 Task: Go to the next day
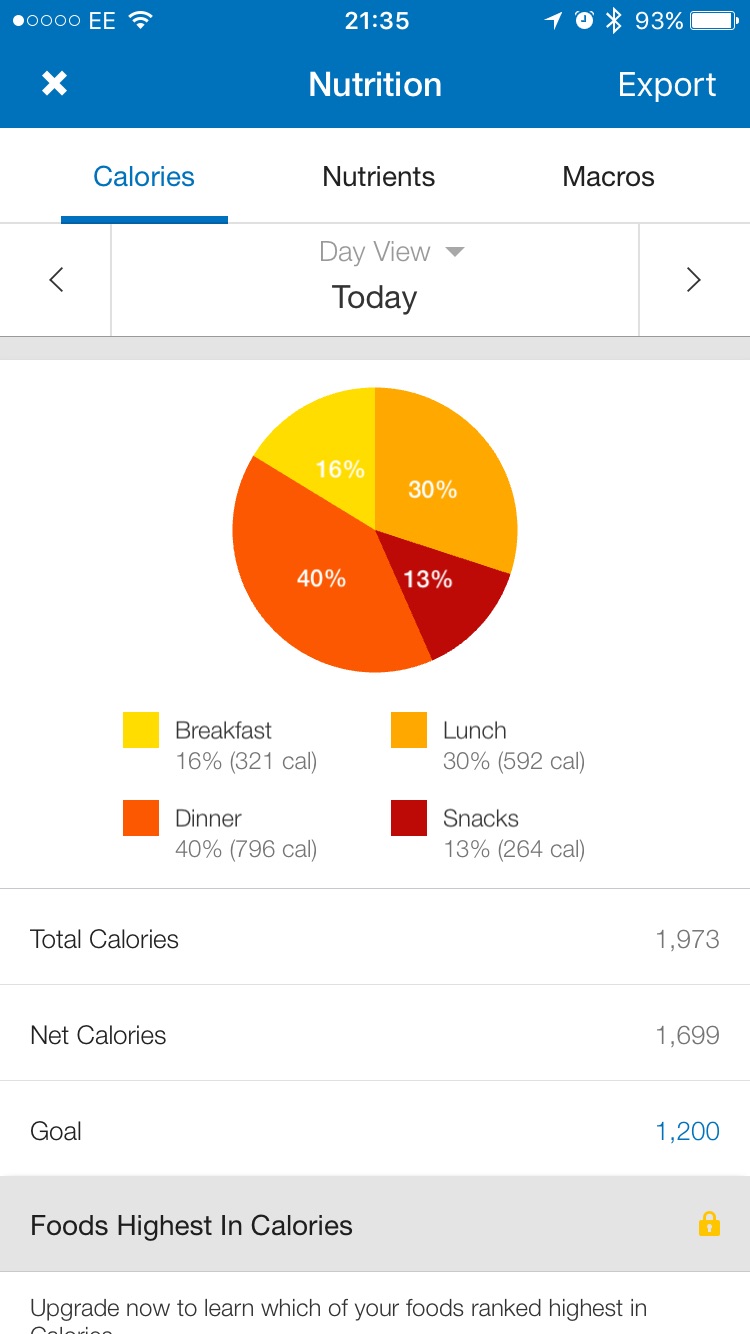pyautogui.click(x=694, y=280)
